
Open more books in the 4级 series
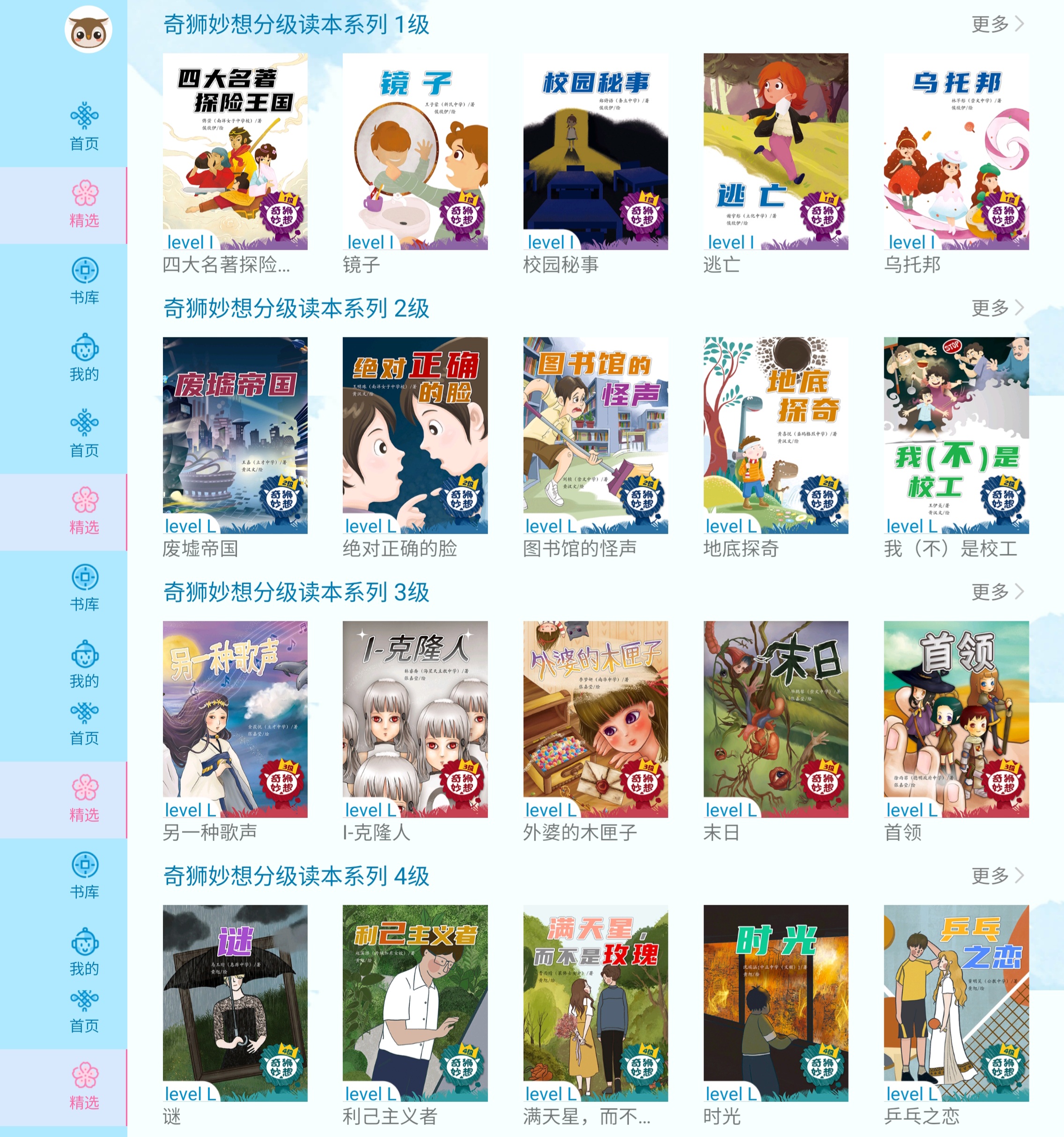(x=997, y=875)
